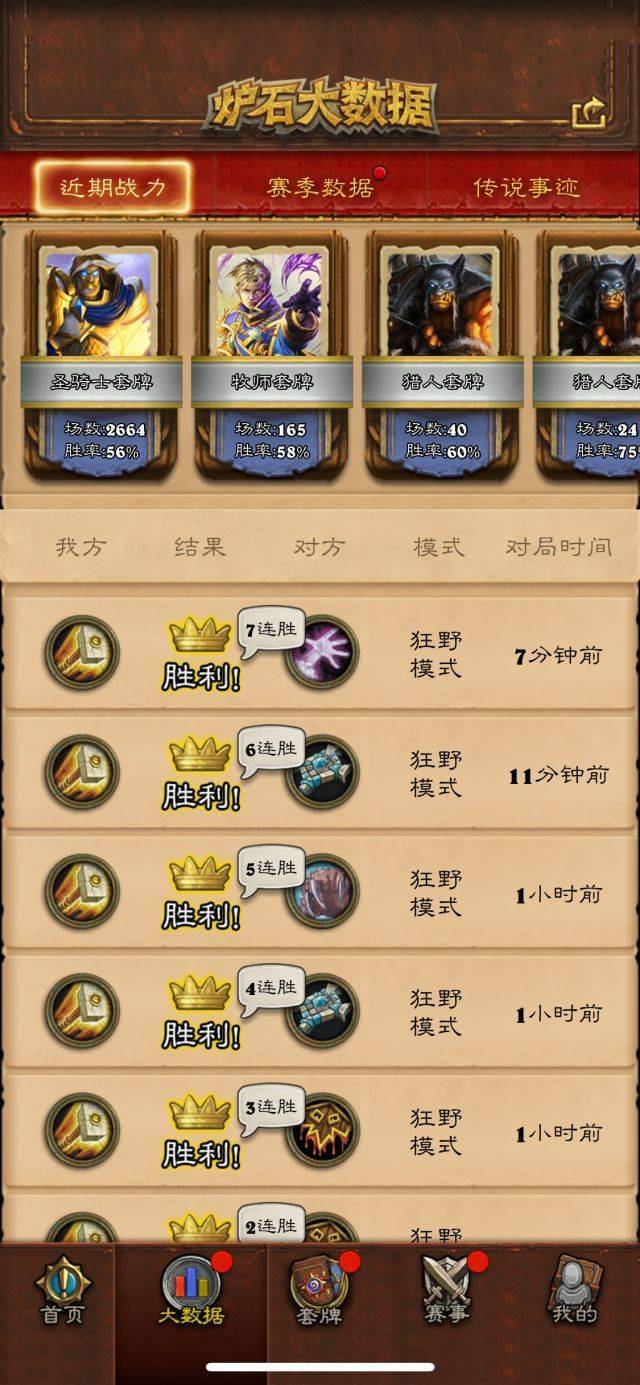Select the 近期战力 tab
The image size is (640, 1385).
coord(111,187)
